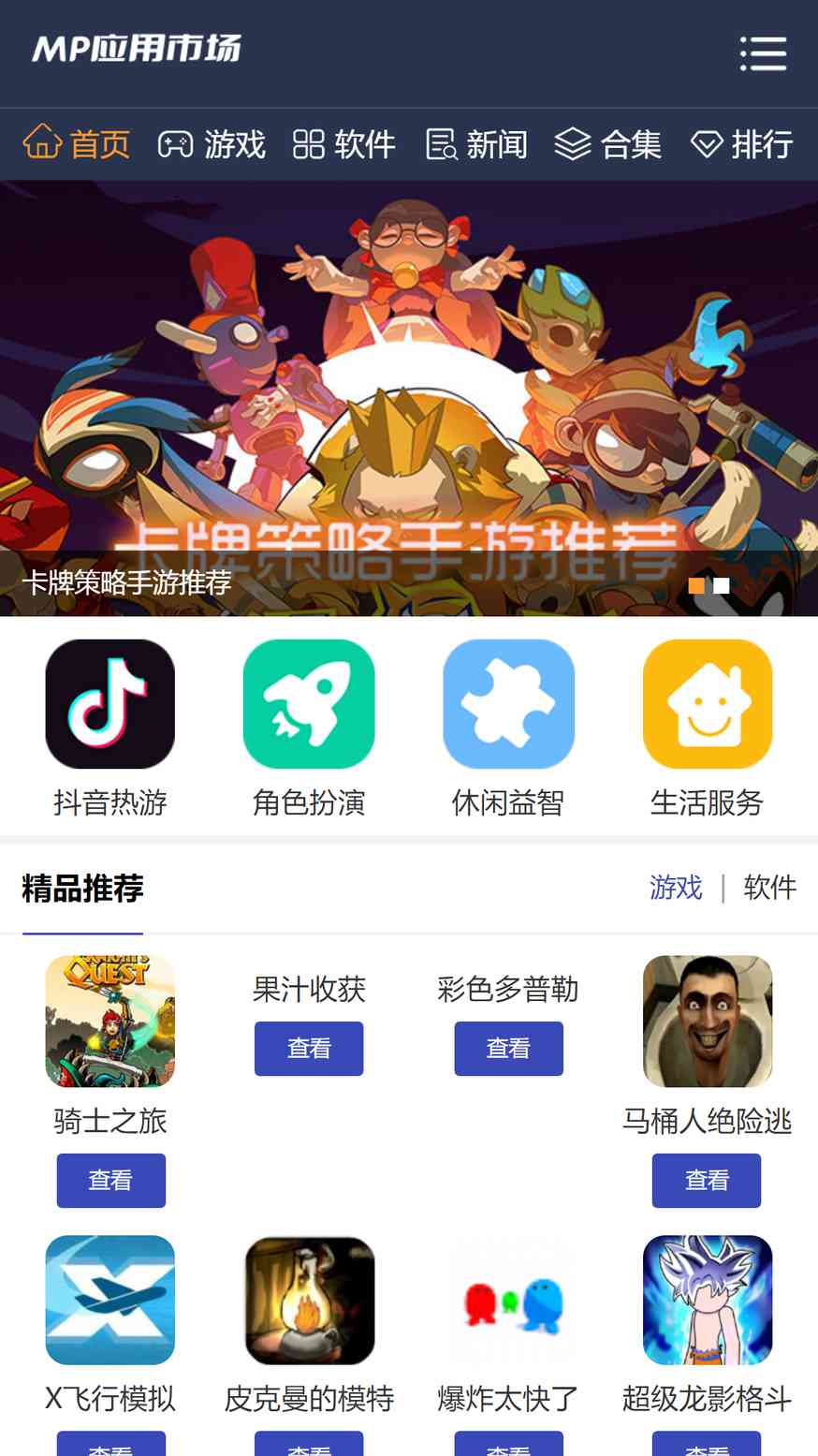Screen dimensions: 818x1456
Task: Open the 新闻 nav tab
Action: coord(476,144)
